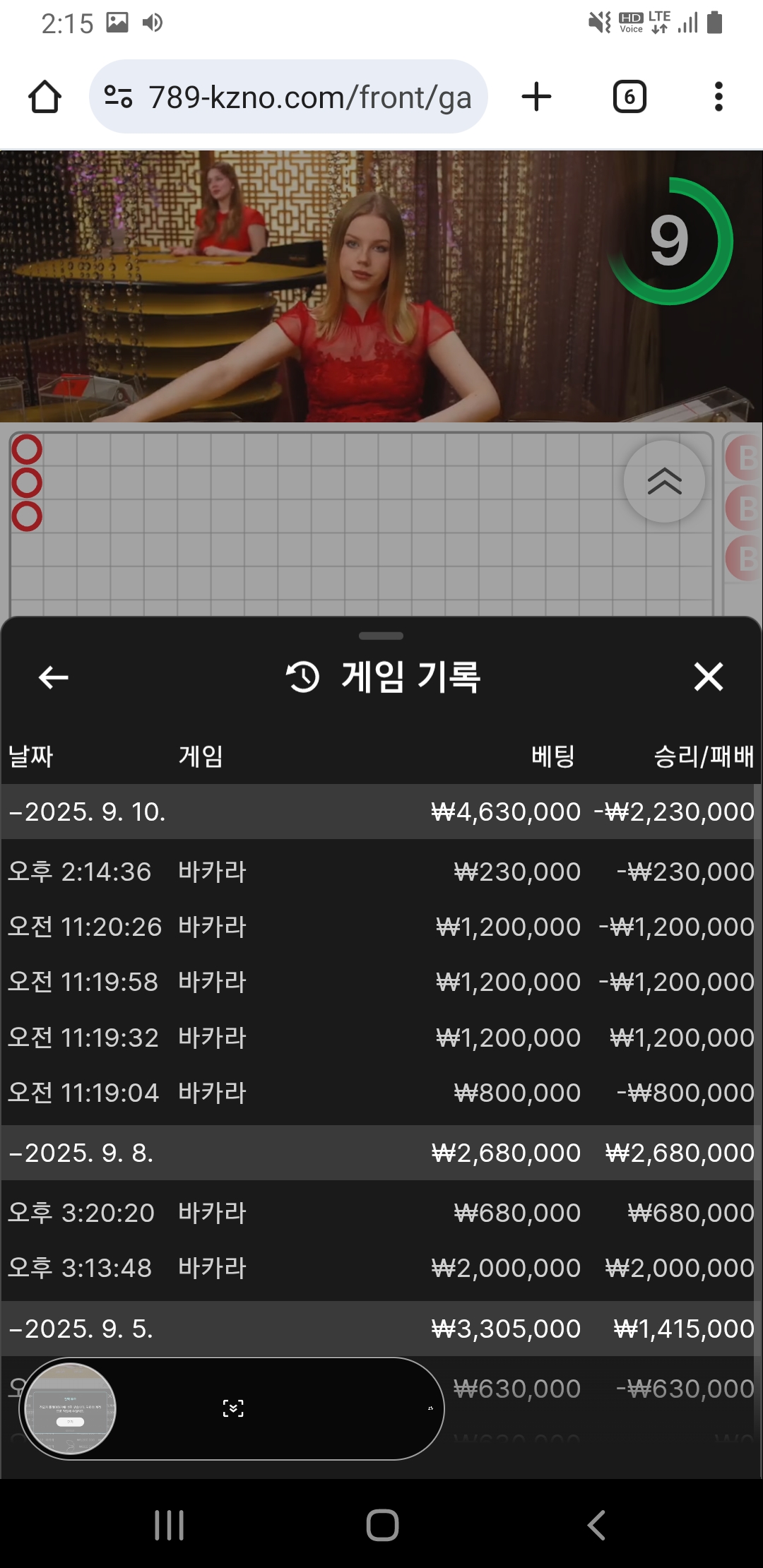The height and width of the screenshot is (1568, 763).
Task: Open the captured screenshot preview thumbnail
Action: [70, 1408]
